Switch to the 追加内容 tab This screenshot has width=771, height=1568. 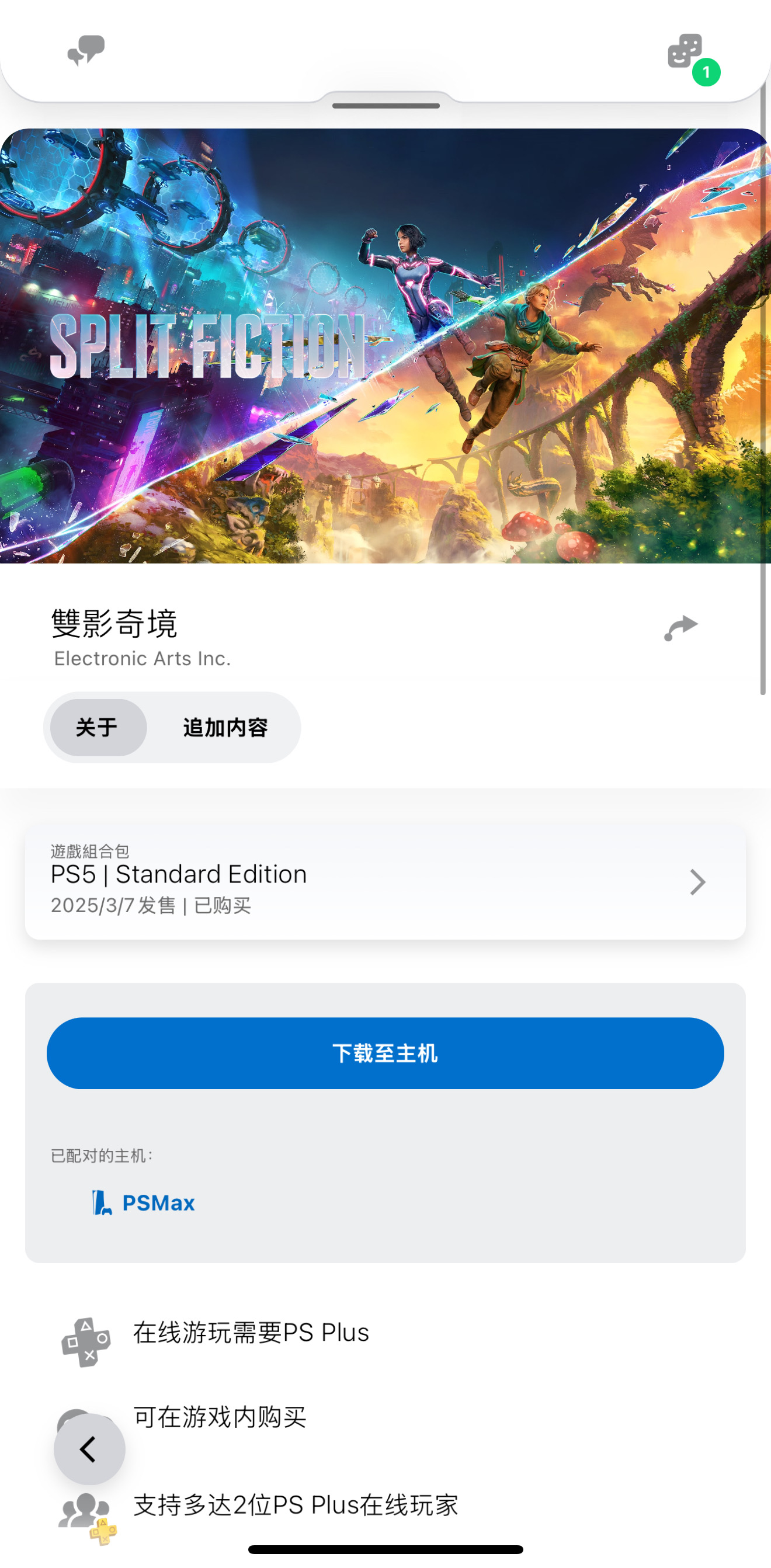coord(225,727)
